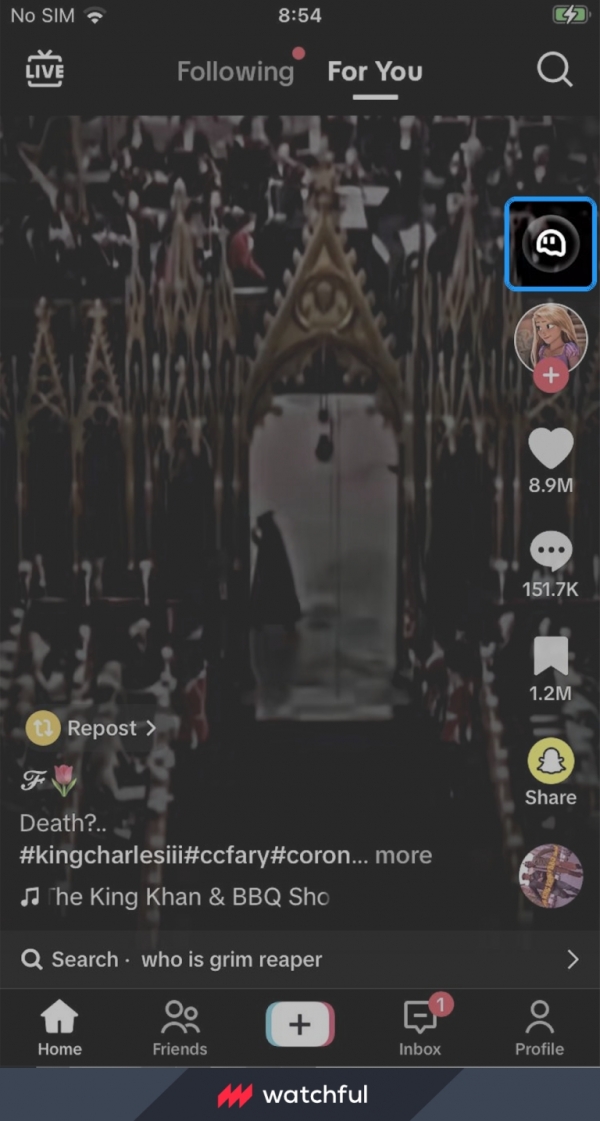Open the creator's profile avatar
This screenshot has height=1121, width=600.
point(550,338)
